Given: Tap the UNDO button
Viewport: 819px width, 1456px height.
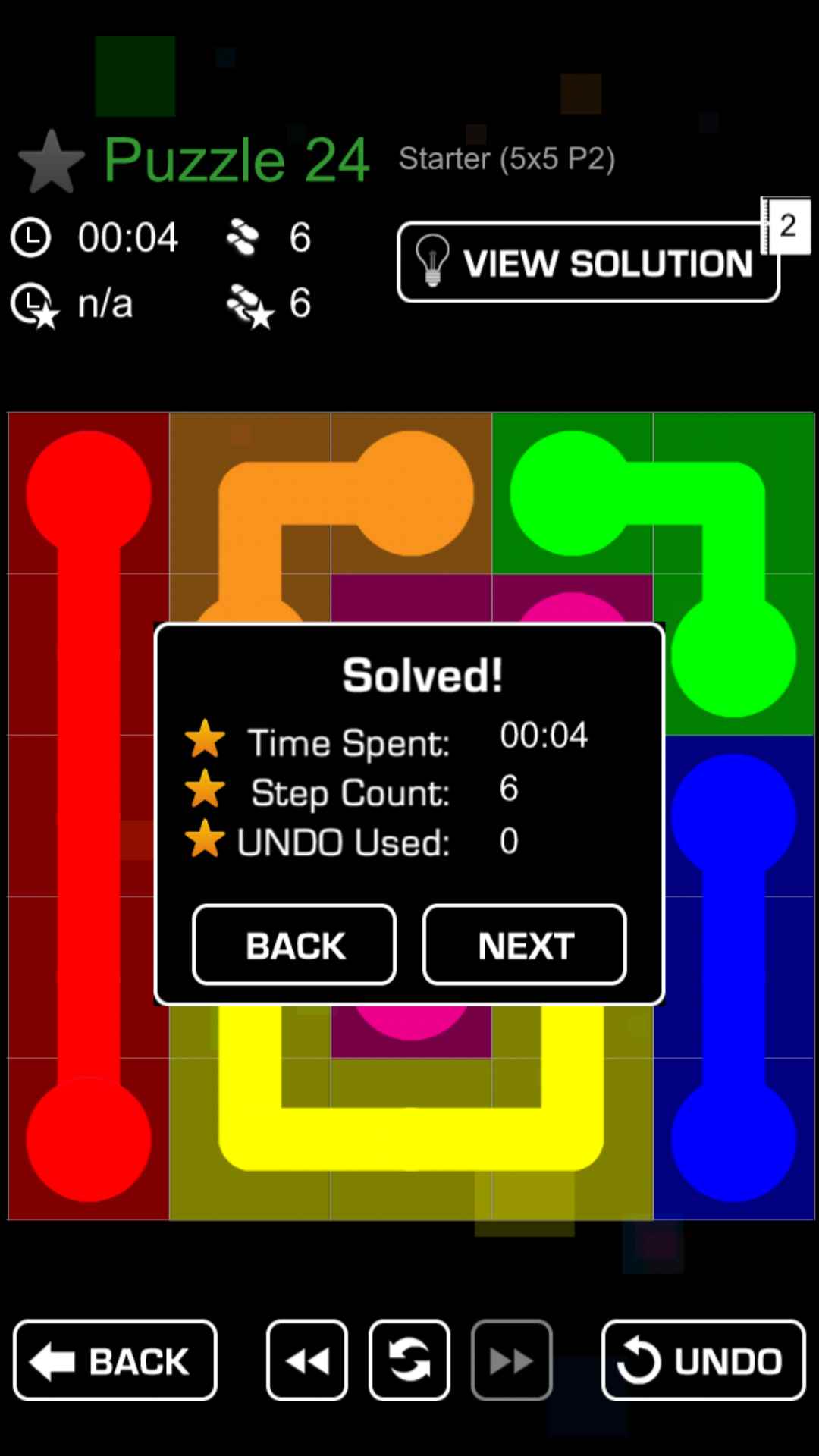Looking at the screenshot, I should coord(703,1360).
